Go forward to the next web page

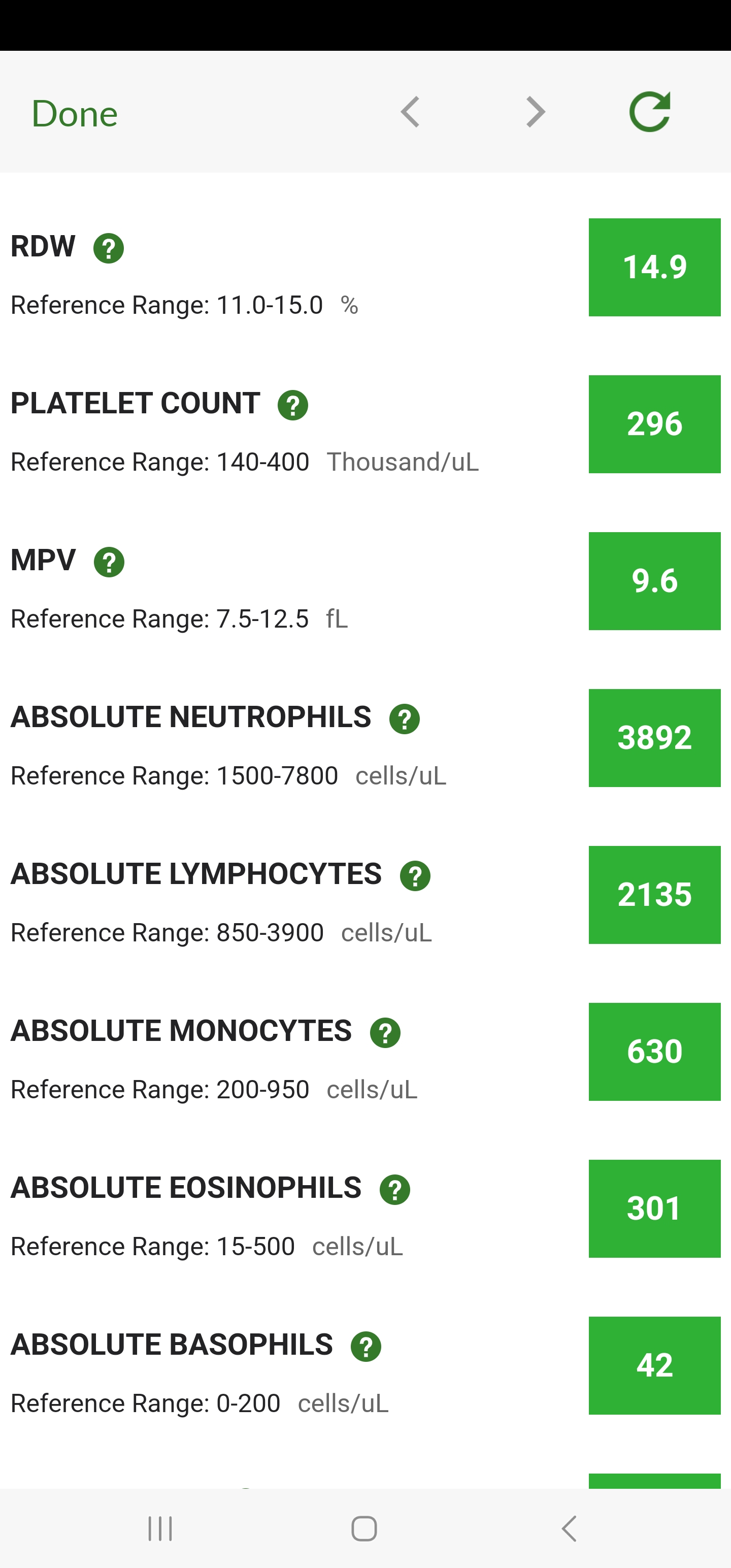click(x=535, y=112)
